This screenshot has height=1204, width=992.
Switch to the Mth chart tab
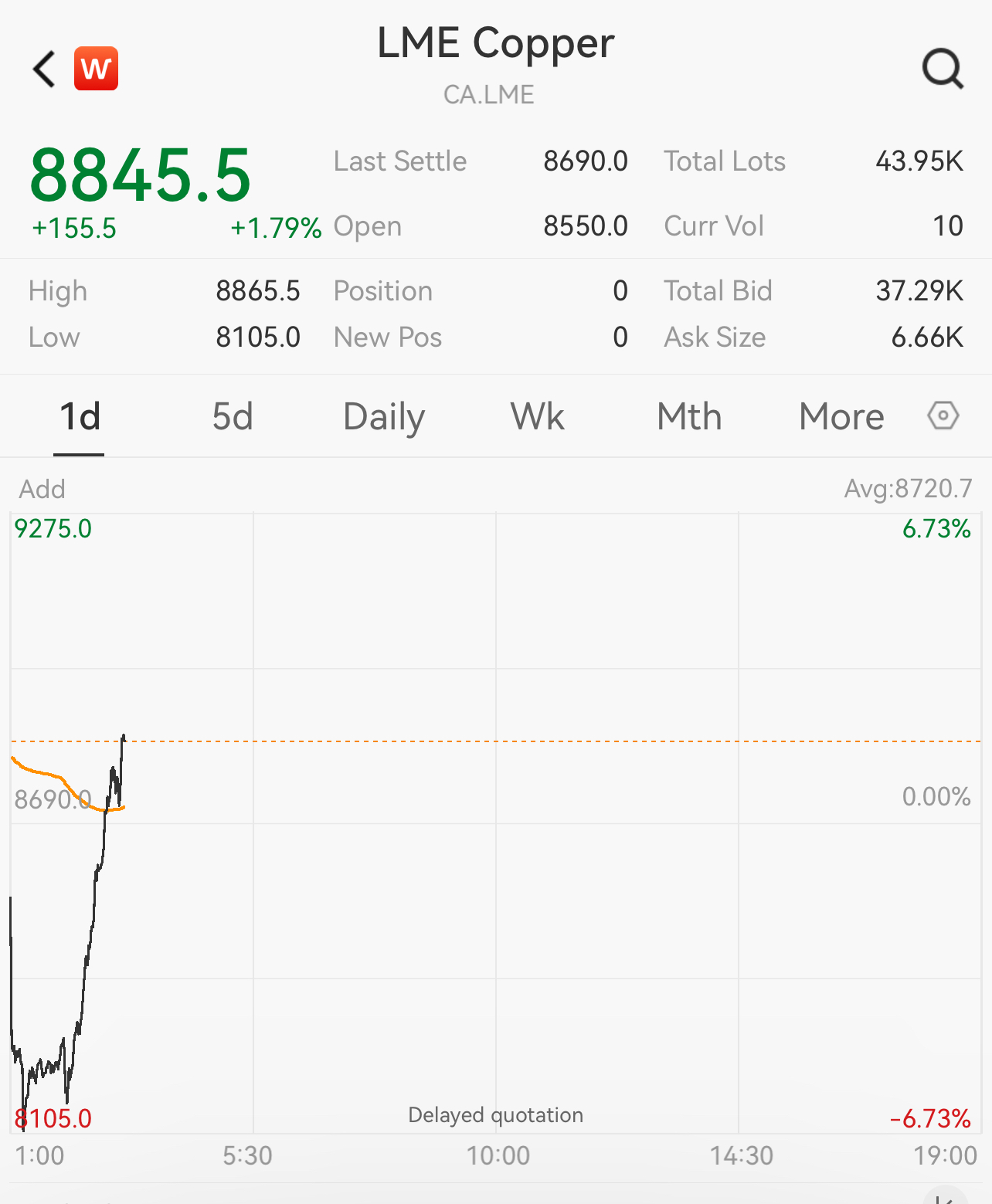pyautogui.click(x=689, y=417)
